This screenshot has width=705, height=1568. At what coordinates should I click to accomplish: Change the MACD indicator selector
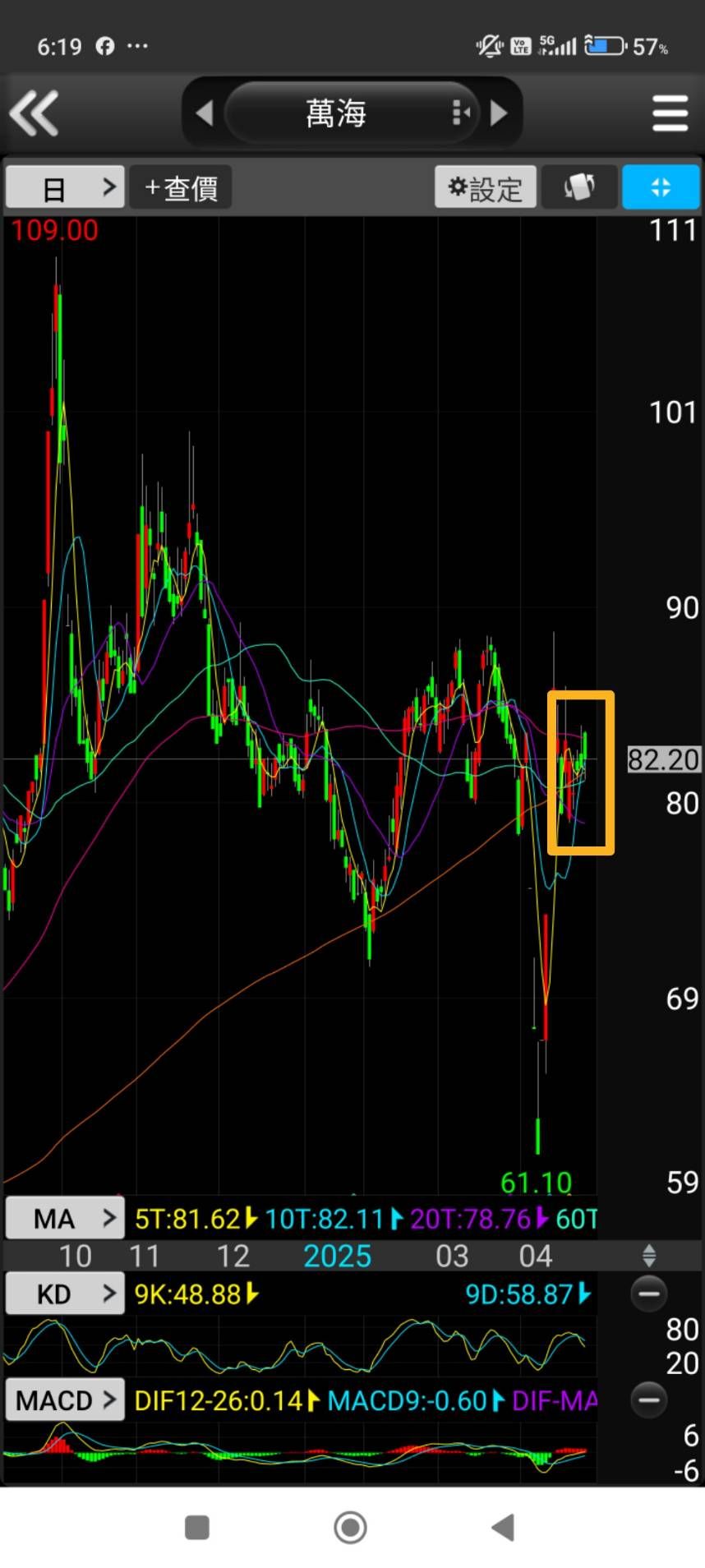point(65,1400)
